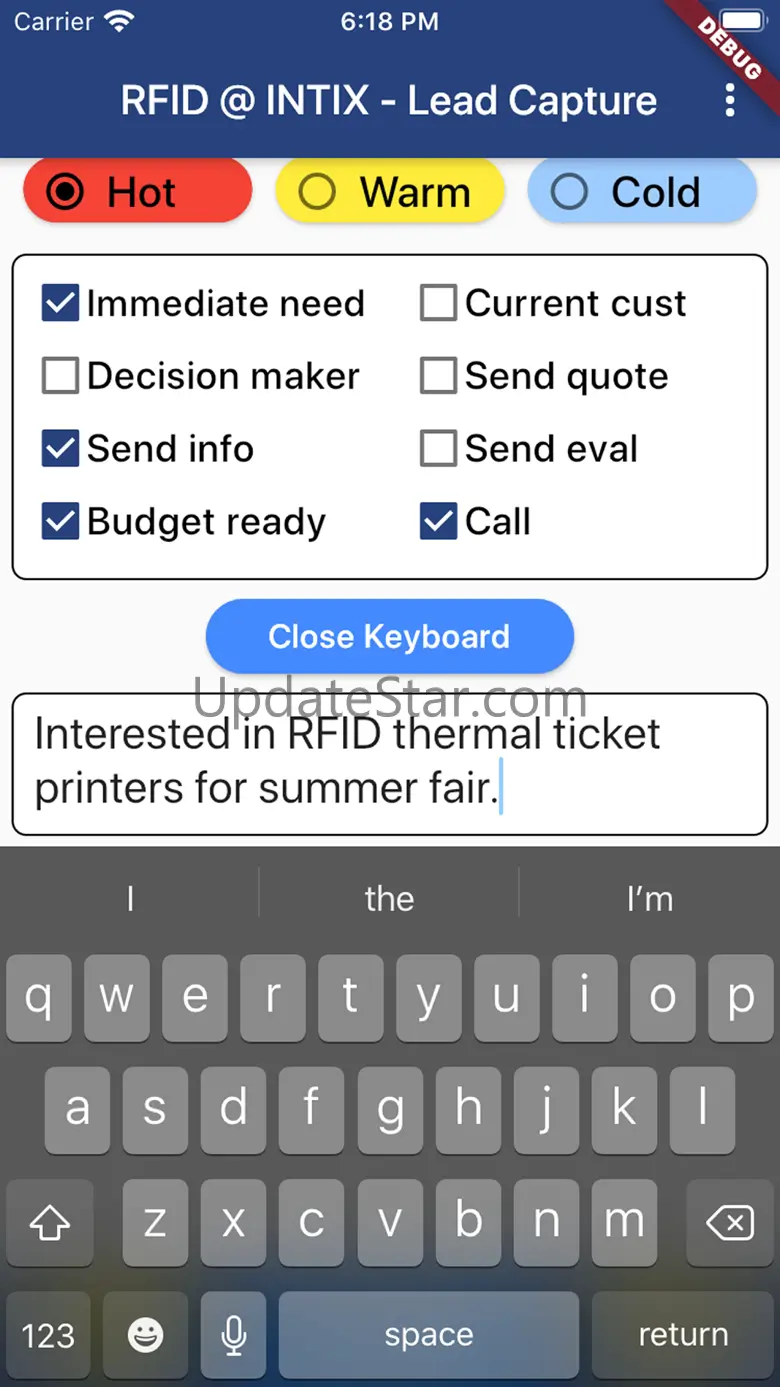780x1387 pixels.
Task: Uncheck Budget ready
Action: click(x=61, y=522)
